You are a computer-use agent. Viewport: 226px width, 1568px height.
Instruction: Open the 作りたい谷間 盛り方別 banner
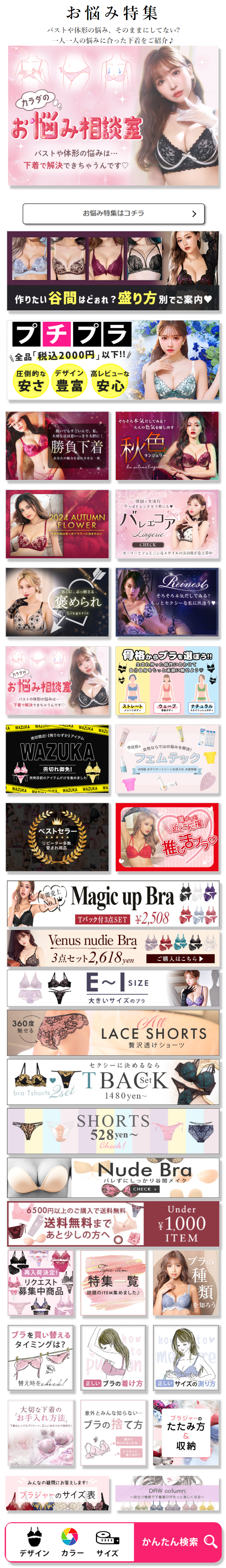point(113,271)
